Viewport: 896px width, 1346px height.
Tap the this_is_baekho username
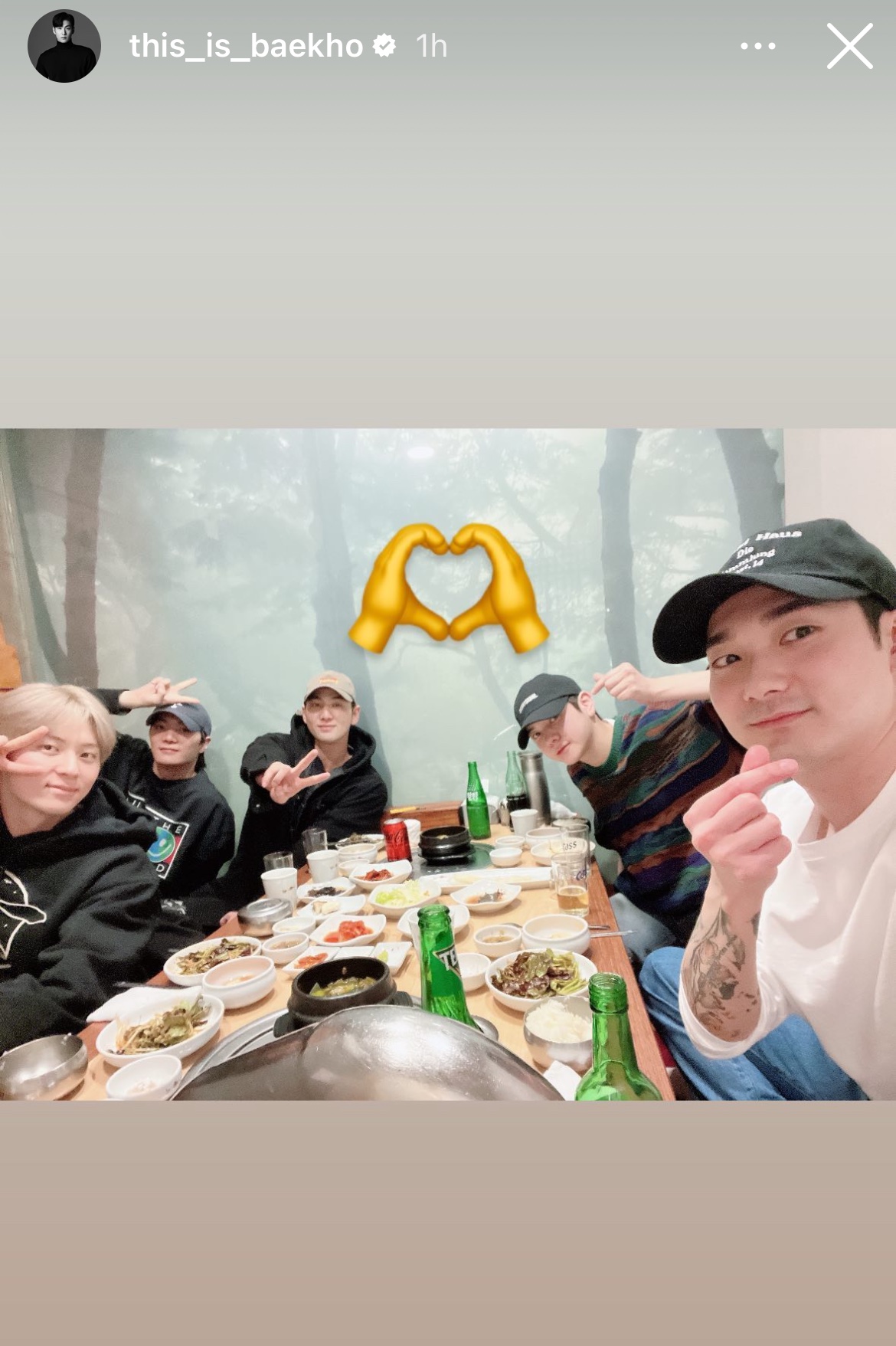[x=246, y=47]
